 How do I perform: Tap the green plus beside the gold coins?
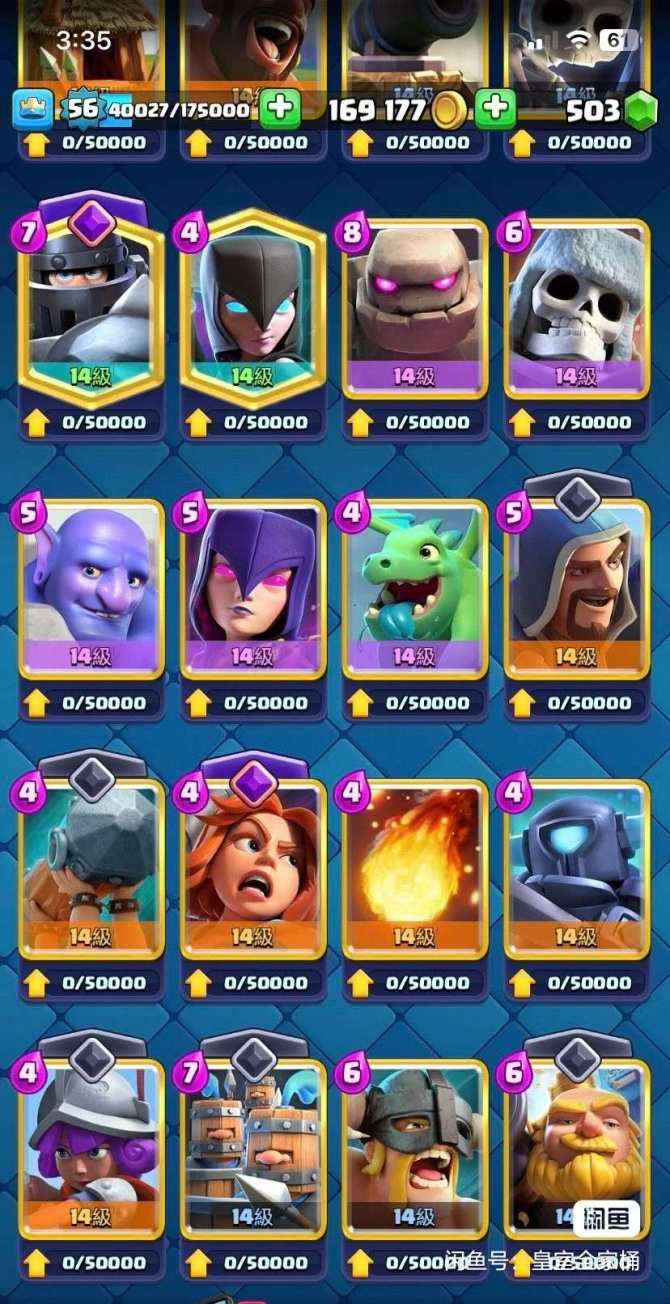click(x=494, y=109)
